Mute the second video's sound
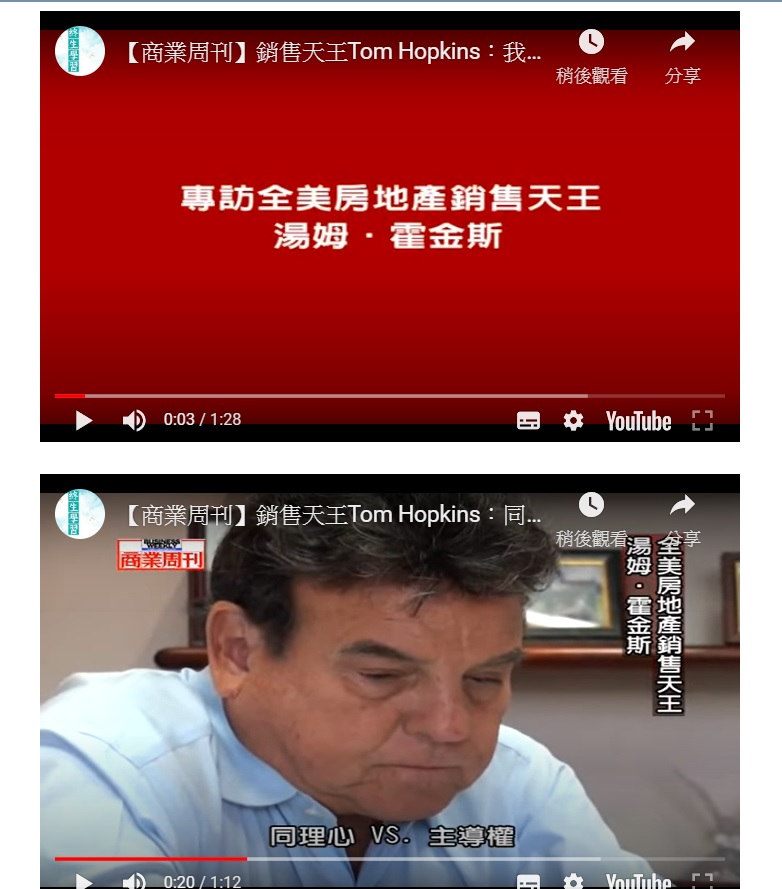782x889 pixels. 134,882
